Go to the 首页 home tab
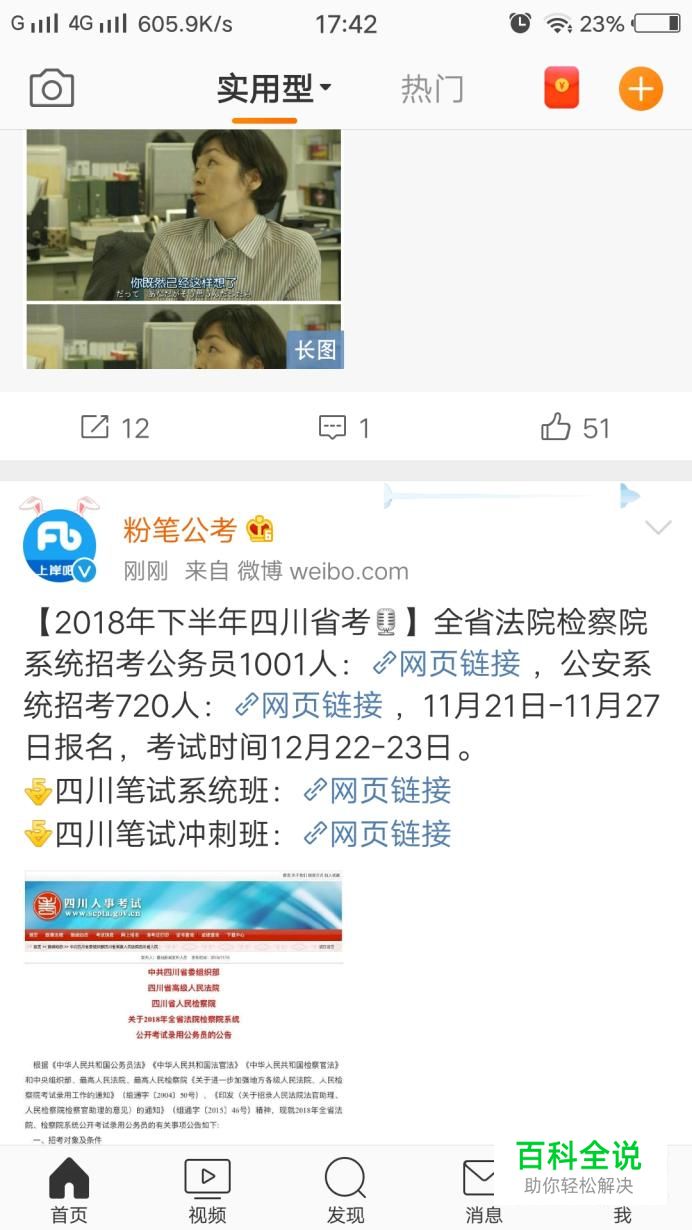Screen dimensions: 692x1230 tap(69, 1190)
